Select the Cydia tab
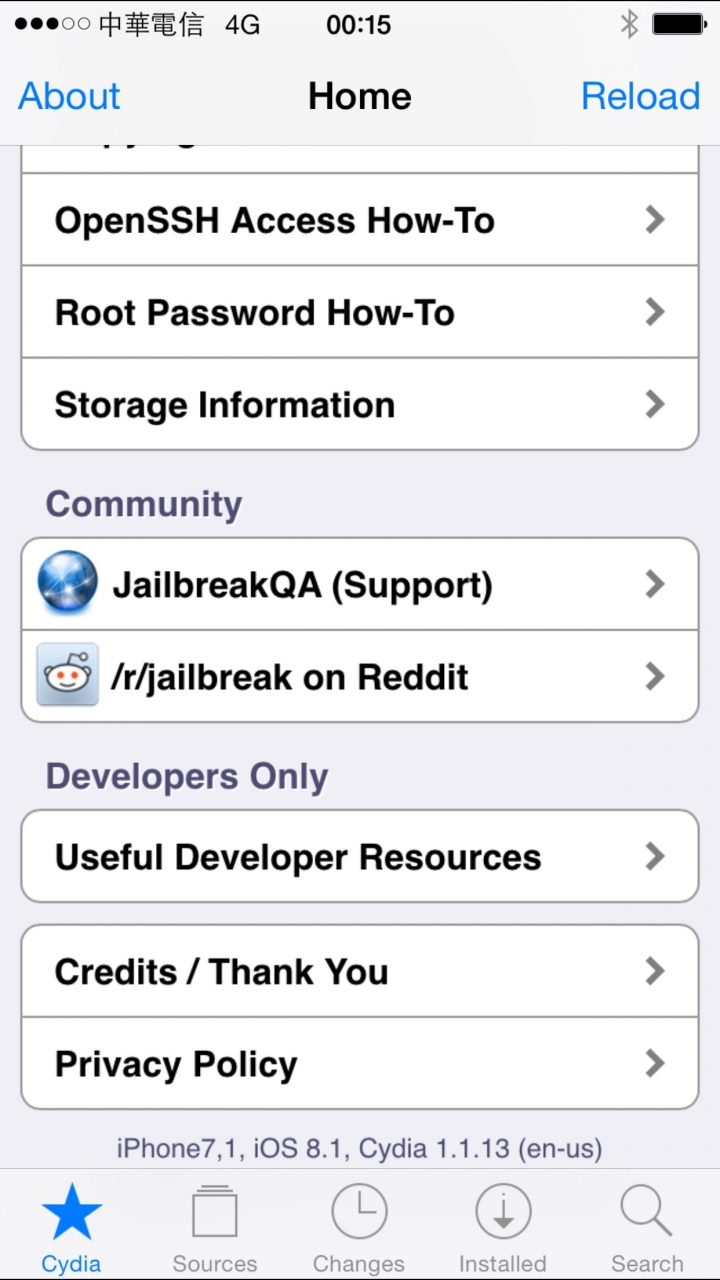This screenshot has width=720, height=1280. tap(71, 1226)
